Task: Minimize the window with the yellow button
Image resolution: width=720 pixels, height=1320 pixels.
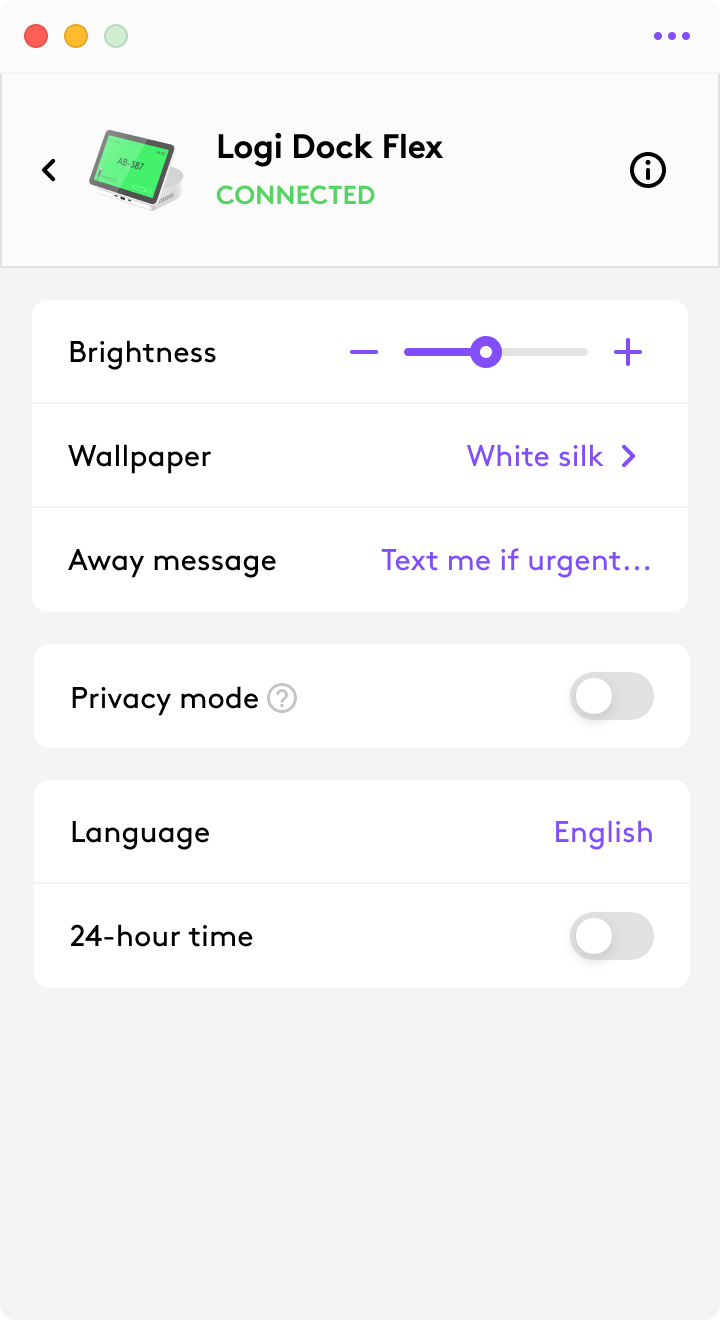Action: 76,37
